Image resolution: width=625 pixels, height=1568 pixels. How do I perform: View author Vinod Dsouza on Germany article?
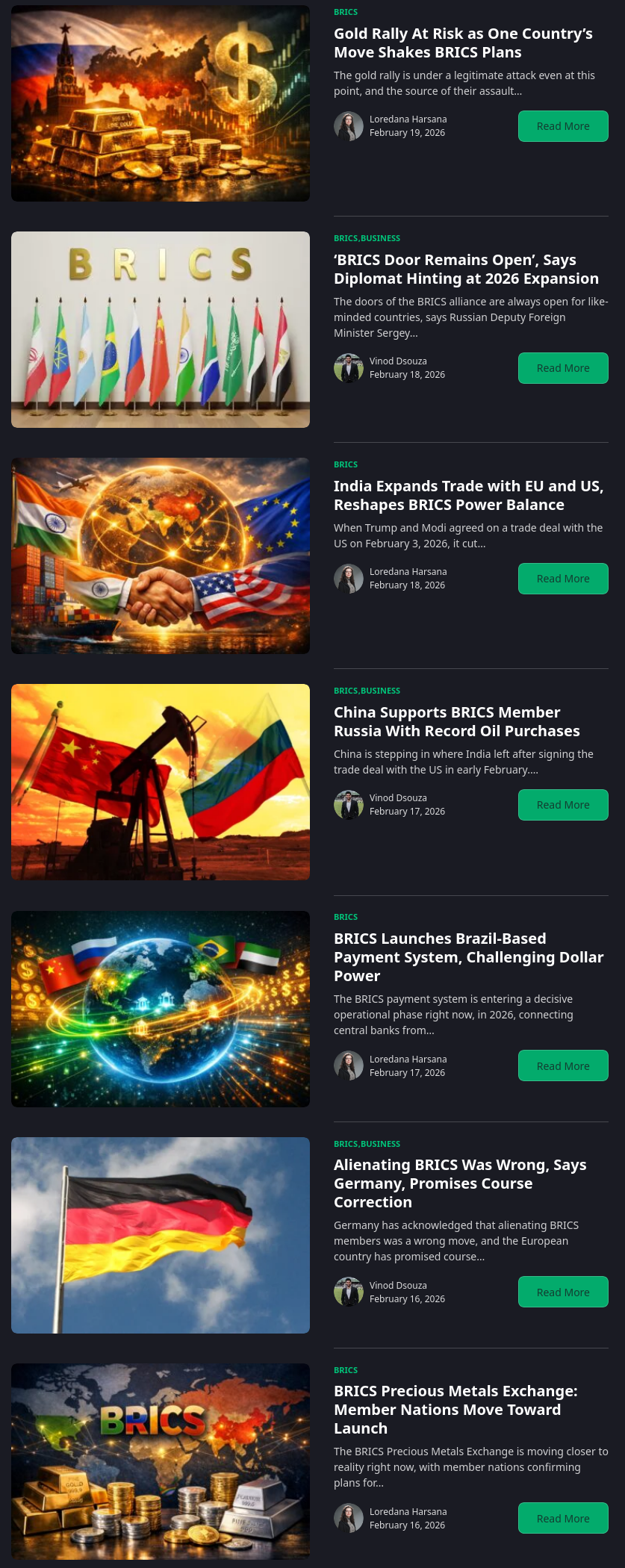[x=398, y=1285]
